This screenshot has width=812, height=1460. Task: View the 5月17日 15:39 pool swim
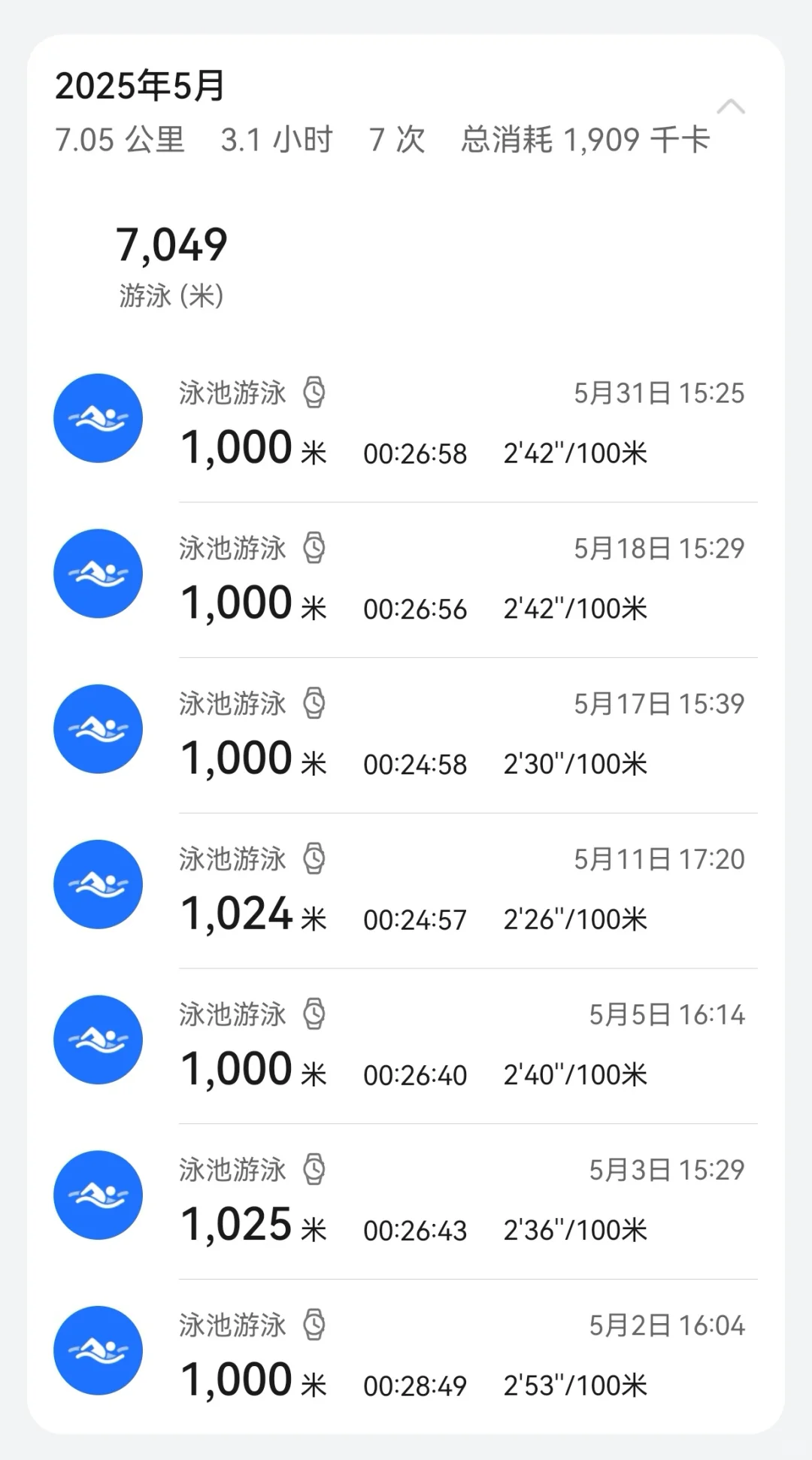coord(406,735)
